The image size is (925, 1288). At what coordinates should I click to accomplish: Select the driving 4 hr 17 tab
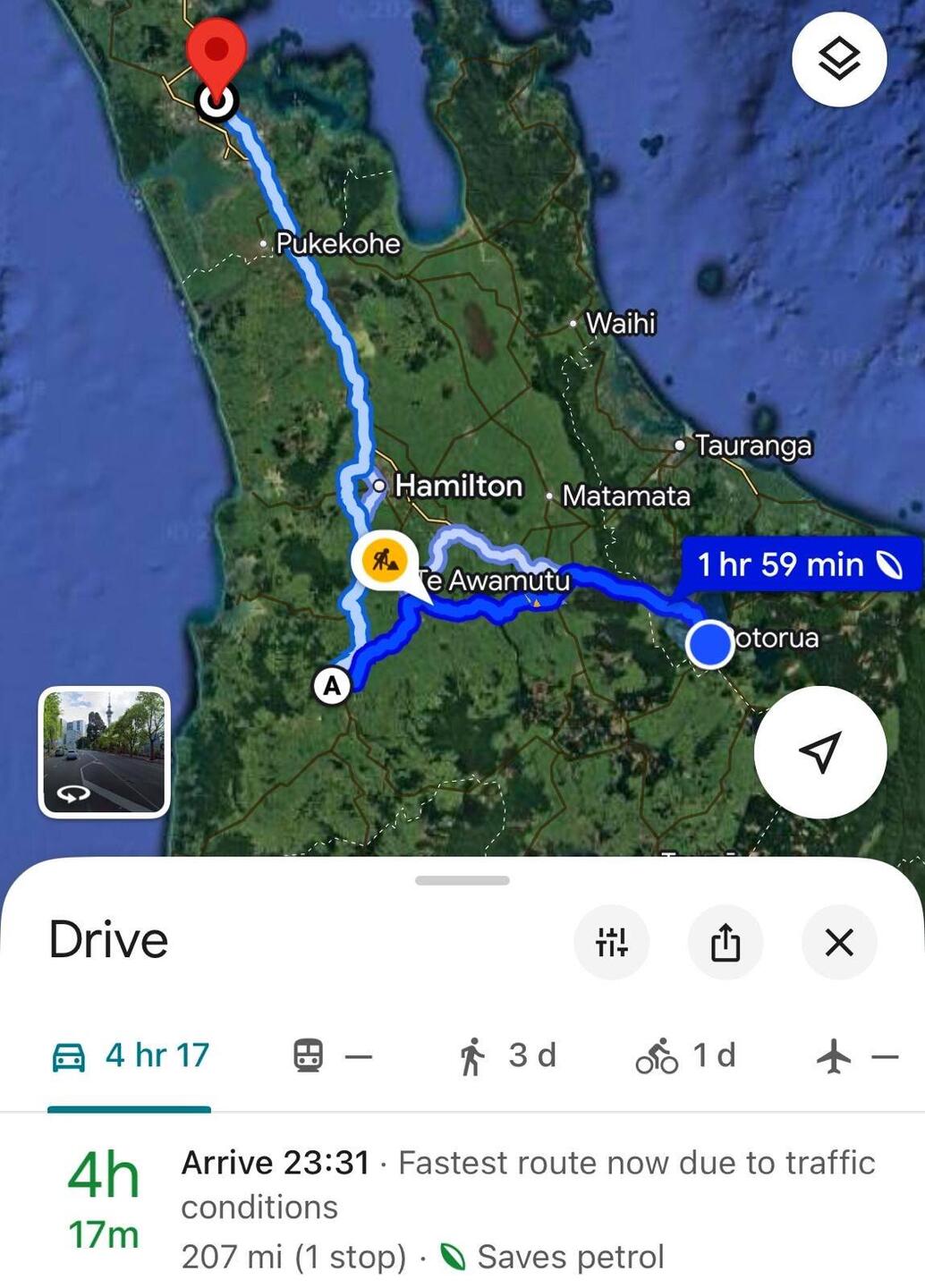pos(131,1055)
